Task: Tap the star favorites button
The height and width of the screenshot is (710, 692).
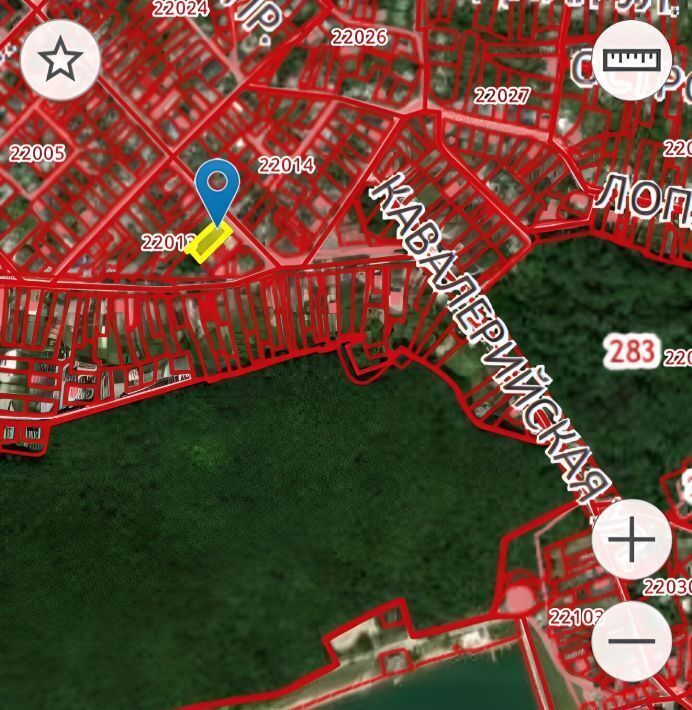Action: pos(60,60)
